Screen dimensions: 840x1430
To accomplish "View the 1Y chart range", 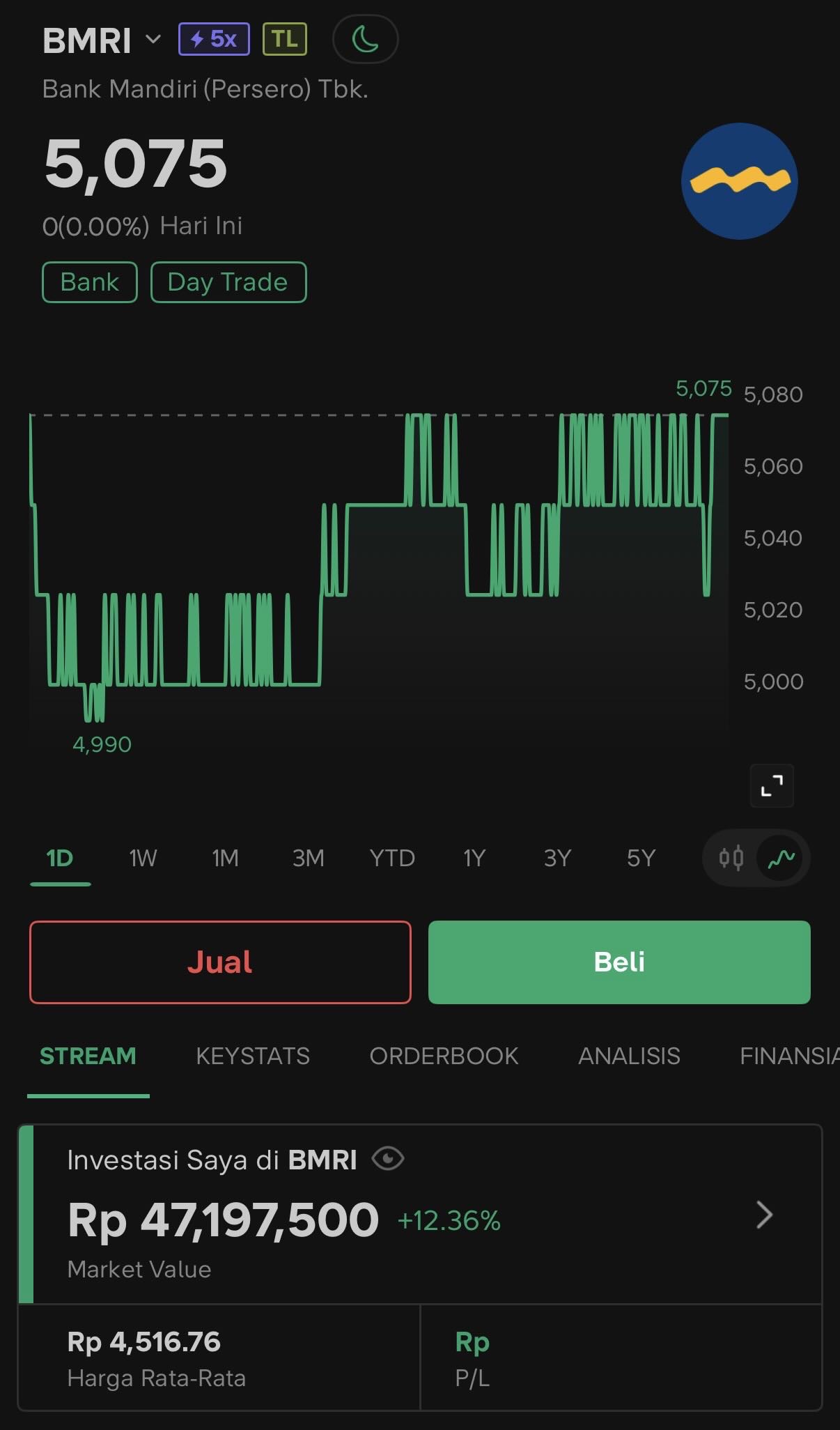I will (x=474, y=858).
